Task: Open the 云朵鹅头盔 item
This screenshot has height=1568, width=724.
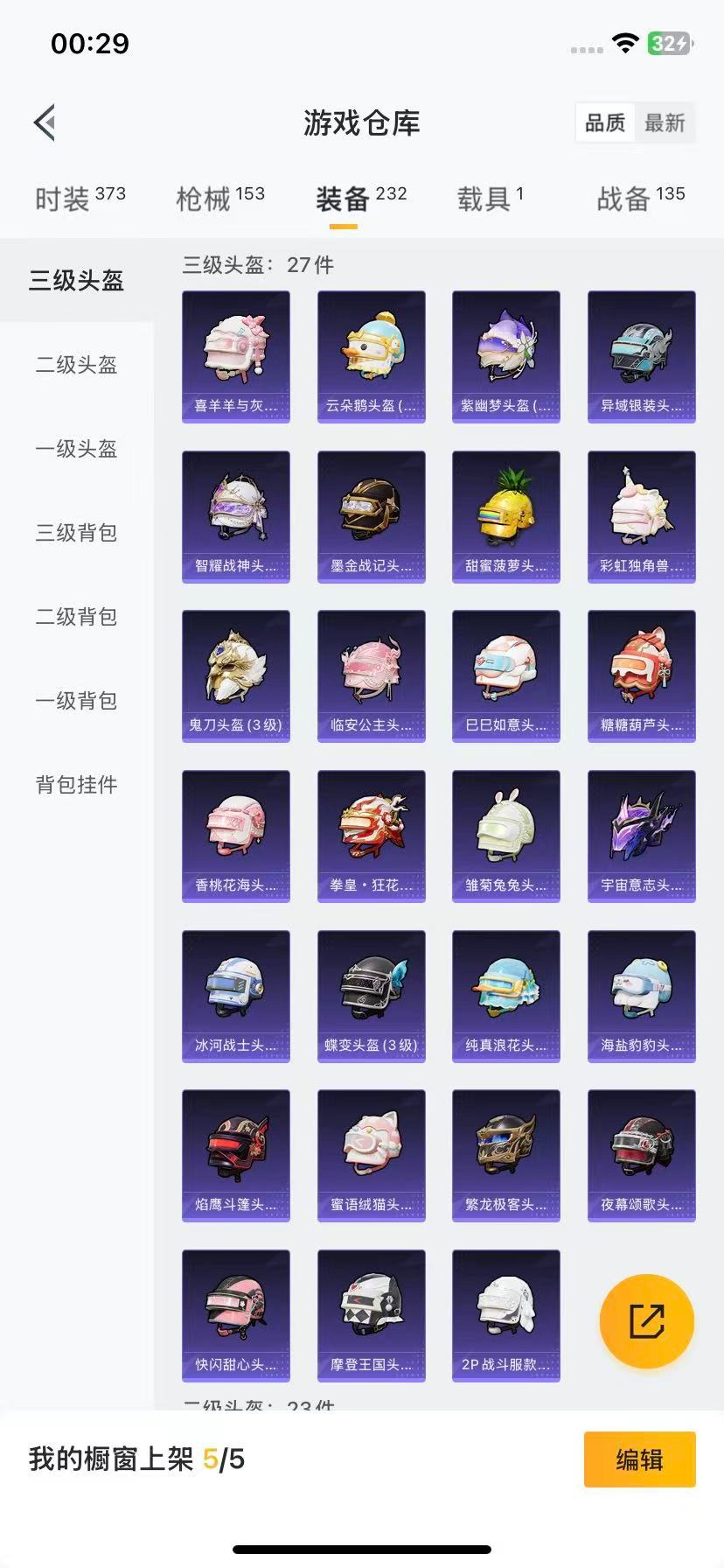Action: pos(371,356)
